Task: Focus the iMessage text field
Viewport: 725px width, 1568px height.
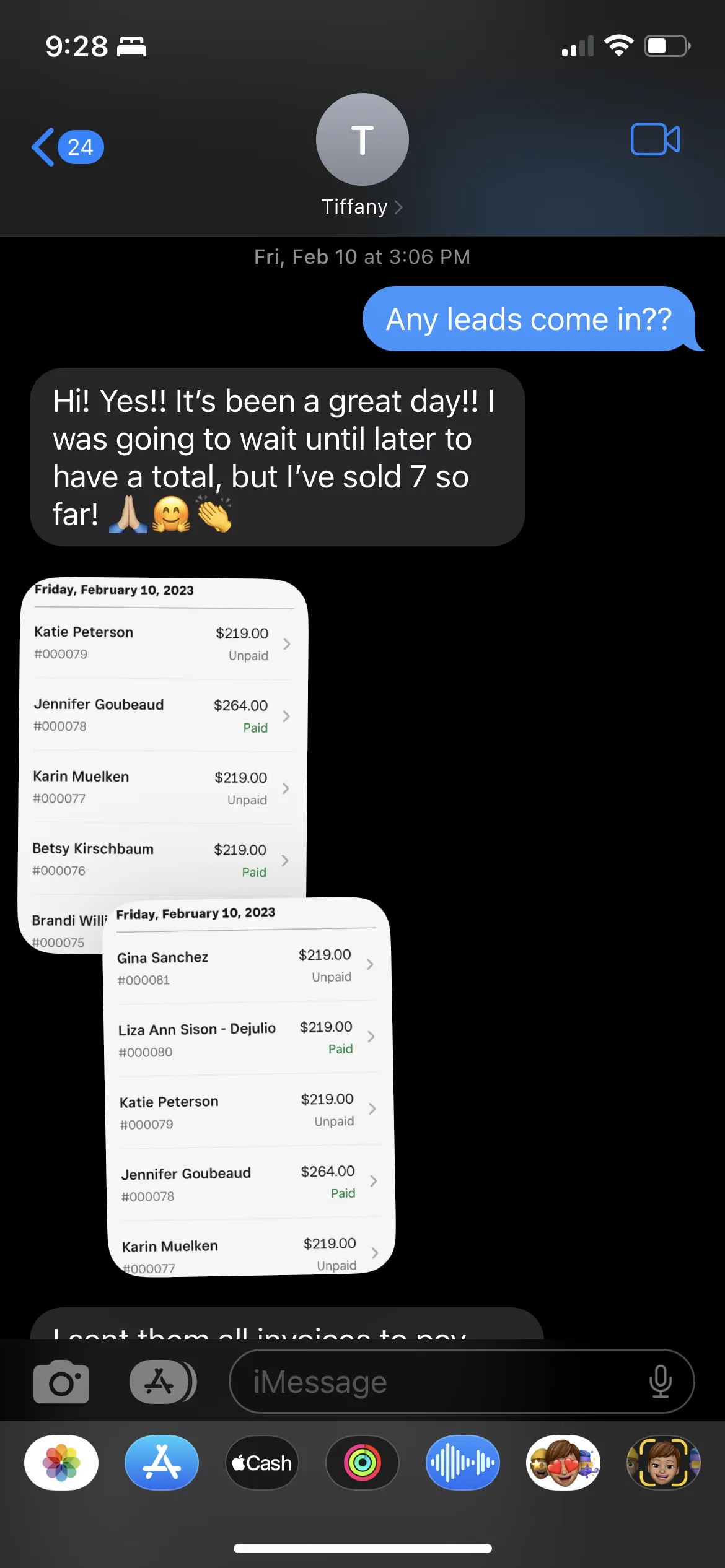Action: (x=434, y=1382)
